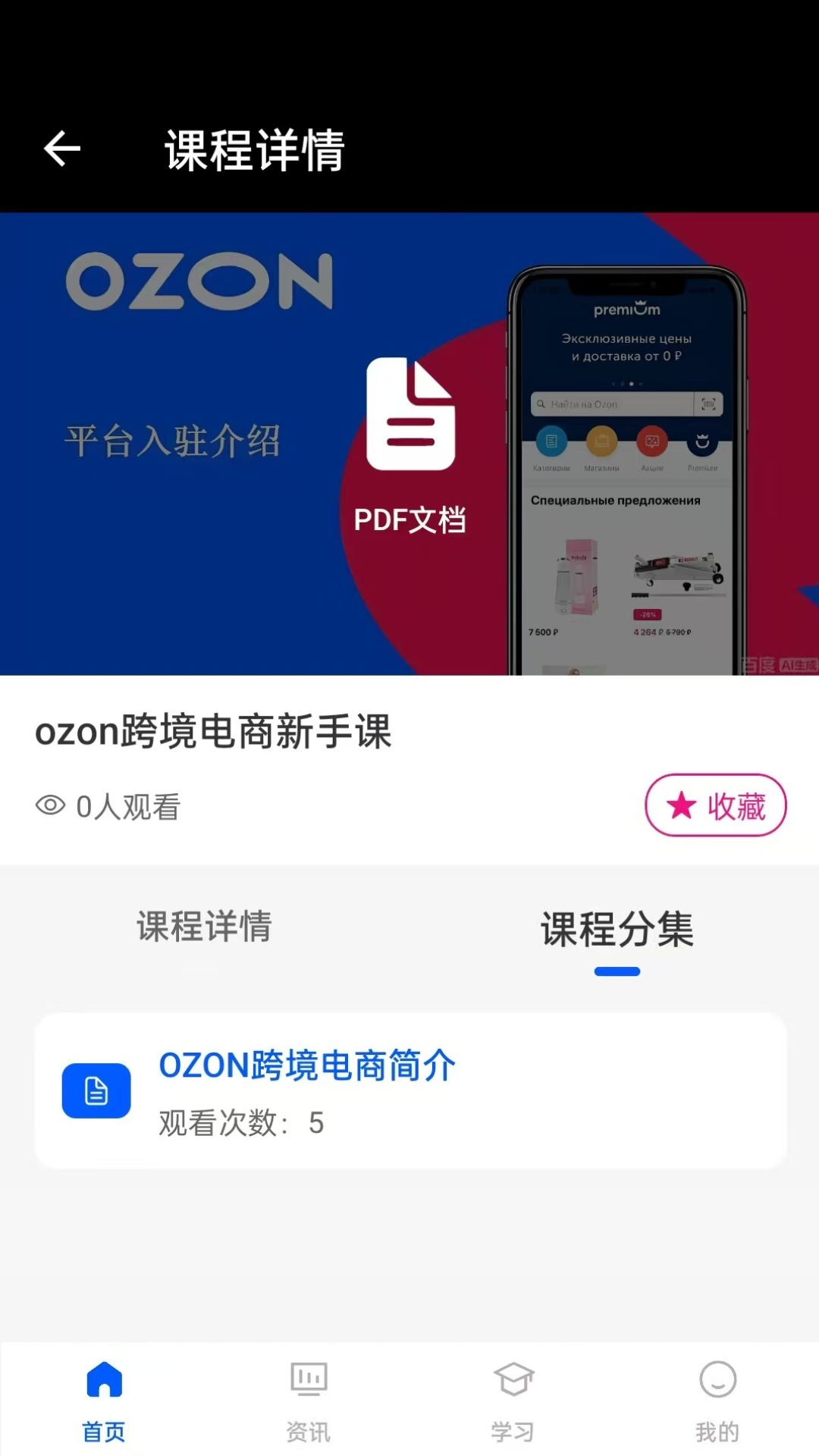Tap the star icon inside the 收藏 button

[x=680, y=805]
